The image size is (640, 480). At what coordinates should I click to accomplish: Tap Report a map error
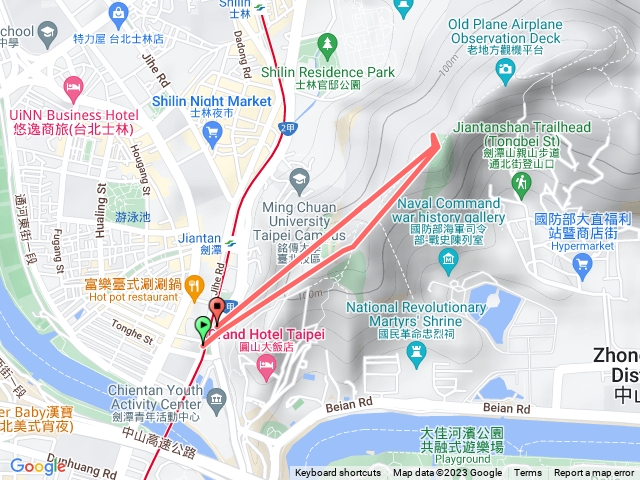pyautogui.click(x=594, y=473)
